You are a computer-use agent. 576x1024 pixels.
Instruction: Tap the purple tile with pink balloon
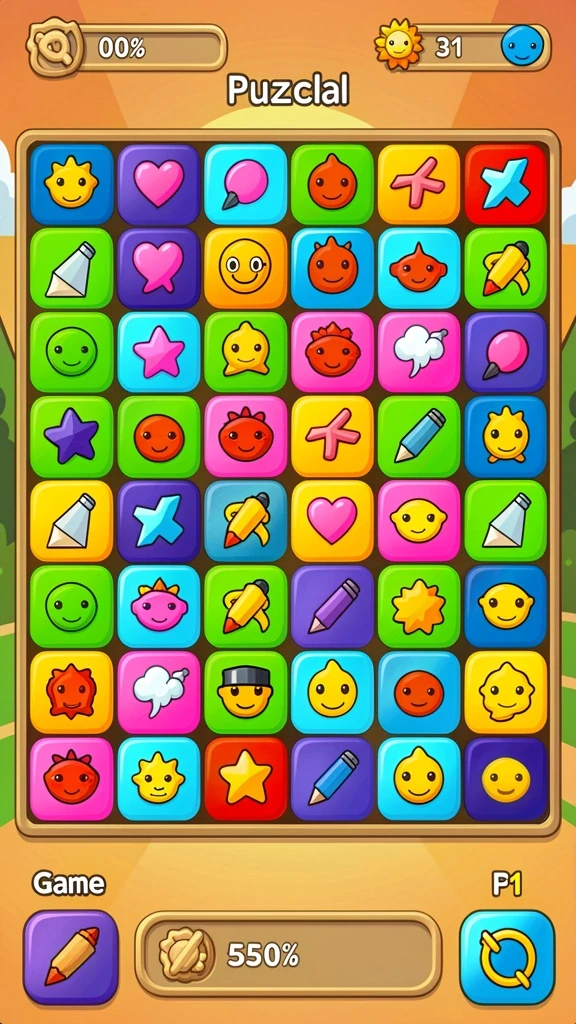coord(505,353)
